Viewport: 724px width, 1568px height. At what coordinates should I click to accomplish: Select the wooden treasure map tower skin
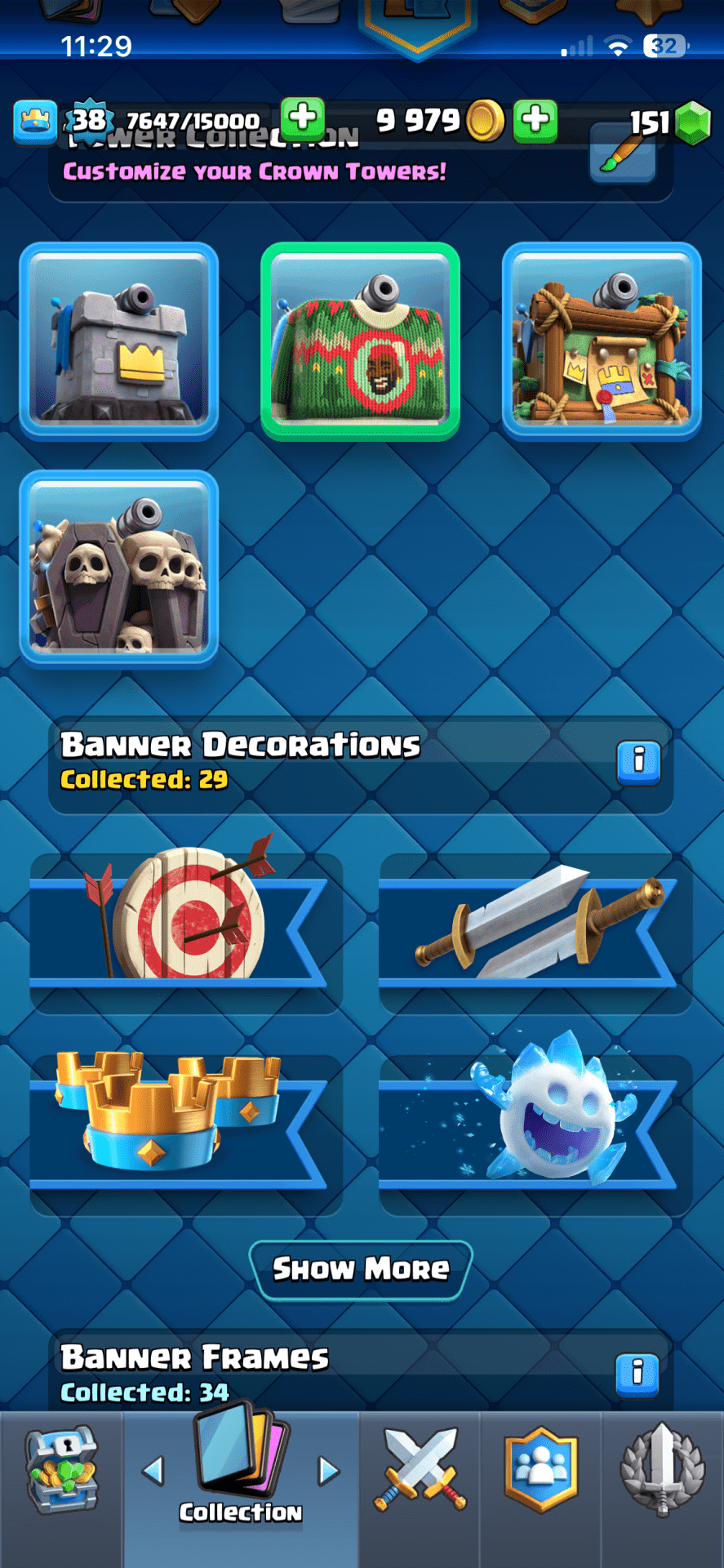[602, 341]
